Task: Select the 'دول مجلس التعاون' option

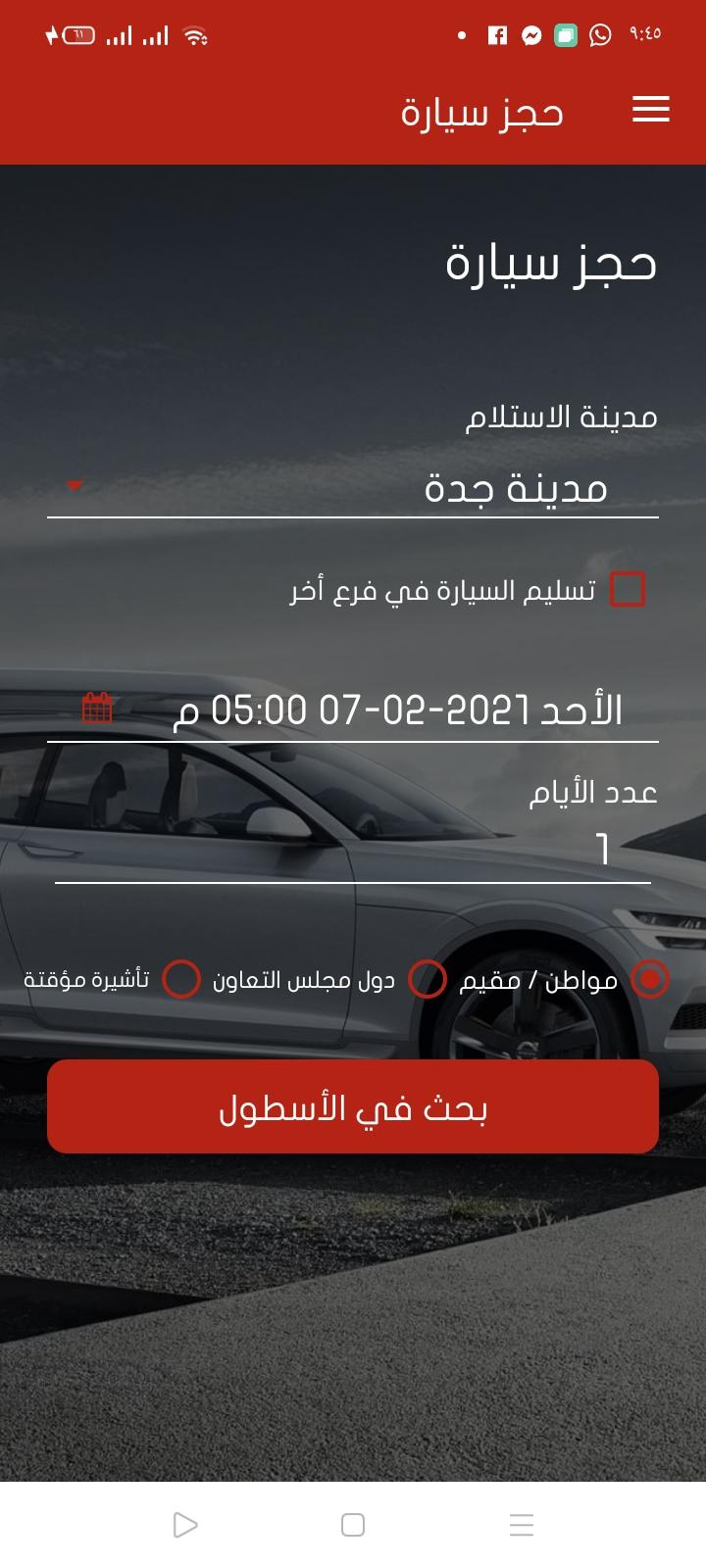Action: [427, 979]
